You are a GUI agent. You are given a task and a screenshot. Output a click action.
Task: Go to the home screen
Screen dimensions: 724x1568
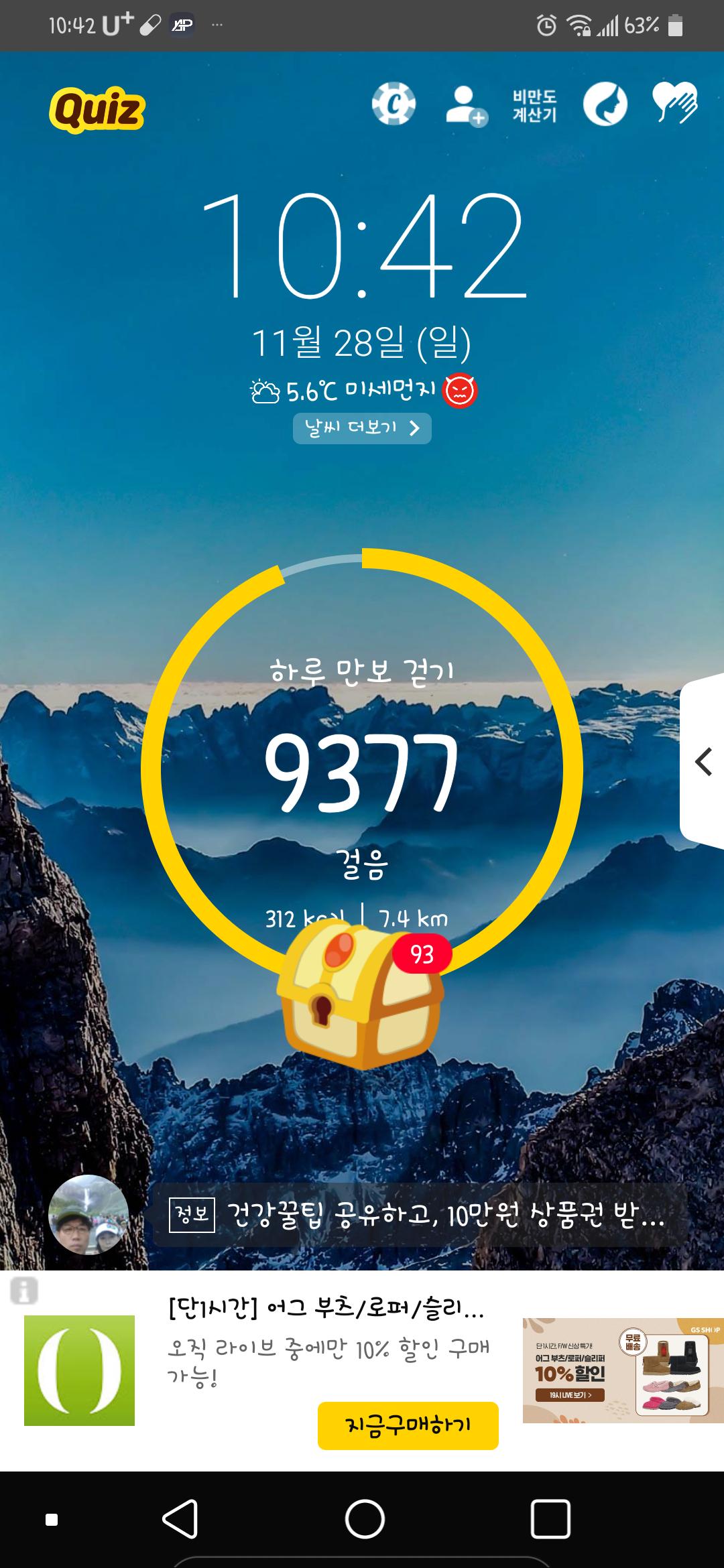[x=365, y=1518]
